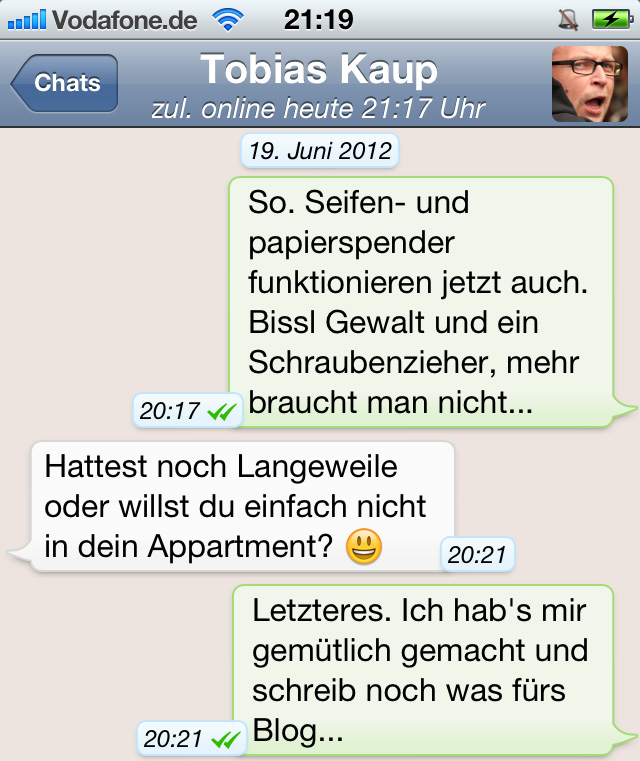Go back to the Chats list
Image resolution: width=640 pixels, height=761 pixels.
[x=66, y=83]
